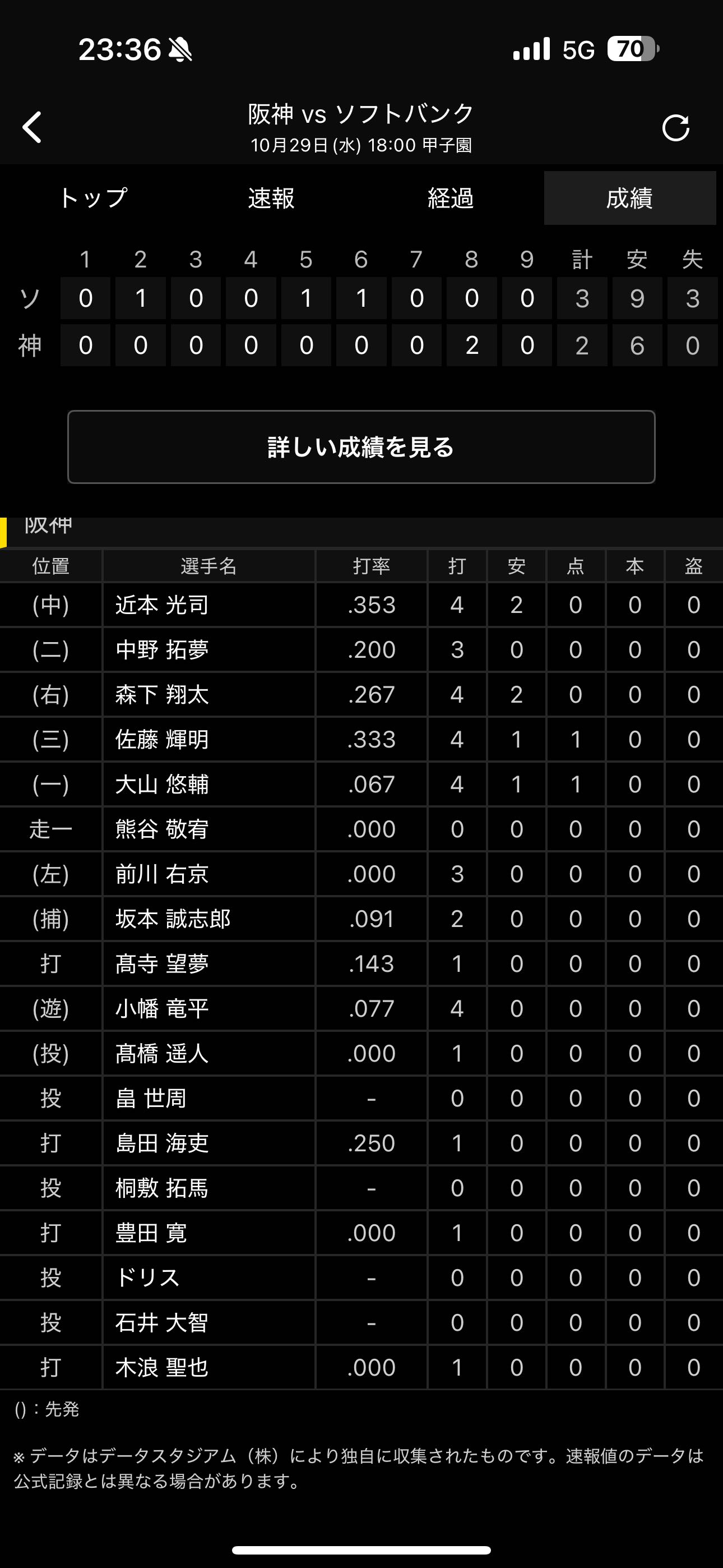Select the 成績 tab
The width and height of the screenshot is (723, 1568).
[x=629, y=198]
